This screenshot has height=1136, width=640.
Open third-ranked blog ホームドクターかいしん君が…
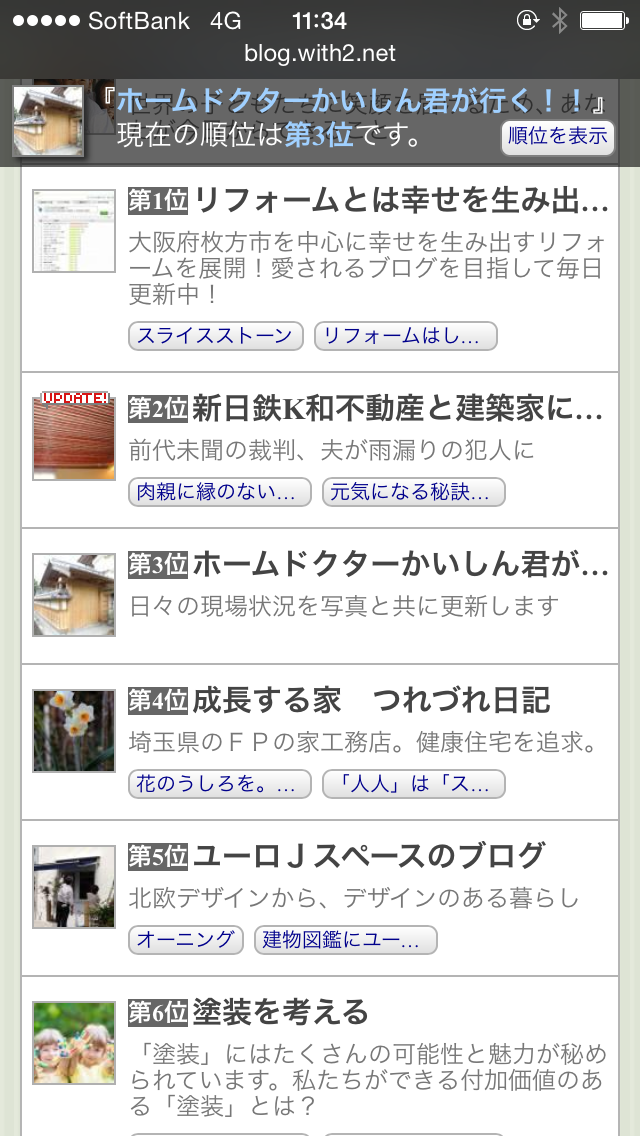[x=400, y=565]
